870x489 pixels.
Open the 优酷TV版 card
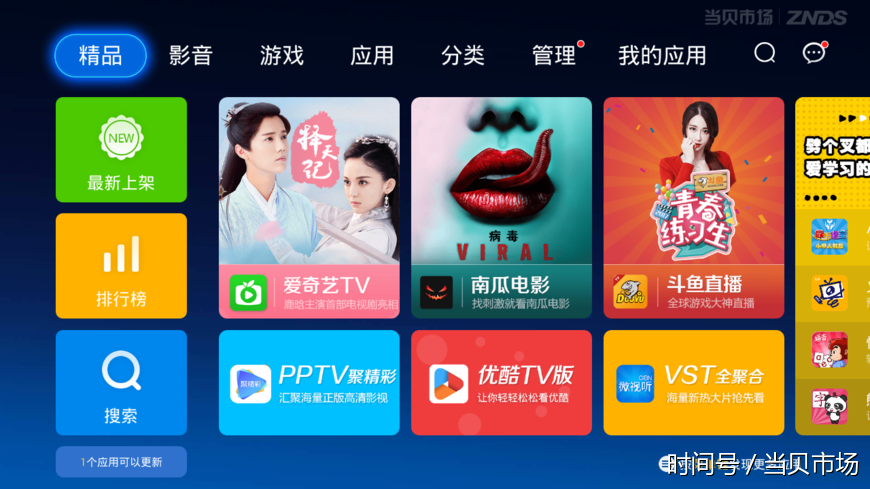pyautogui.click(x=501, y=383)
